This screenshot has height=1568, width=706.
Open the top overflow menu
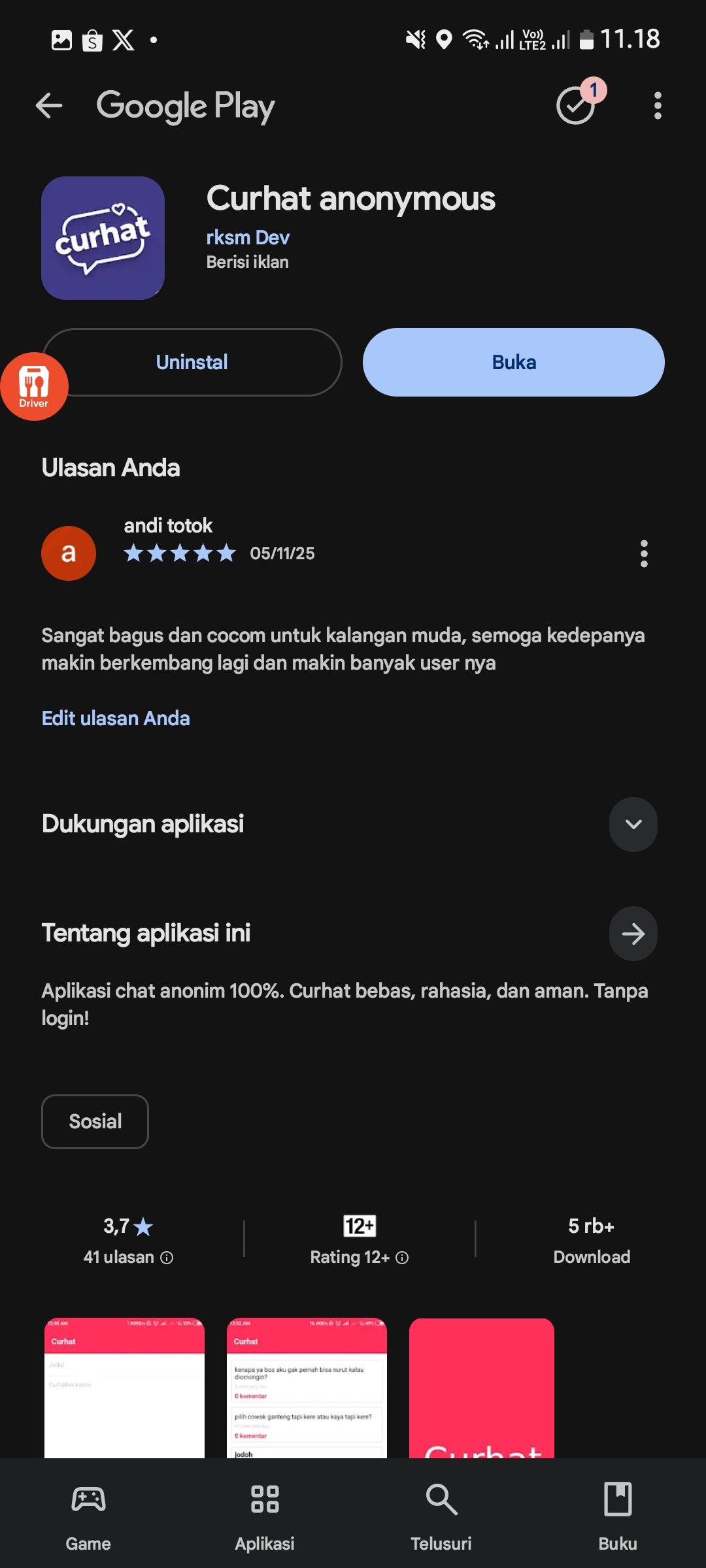coord(658,106)
